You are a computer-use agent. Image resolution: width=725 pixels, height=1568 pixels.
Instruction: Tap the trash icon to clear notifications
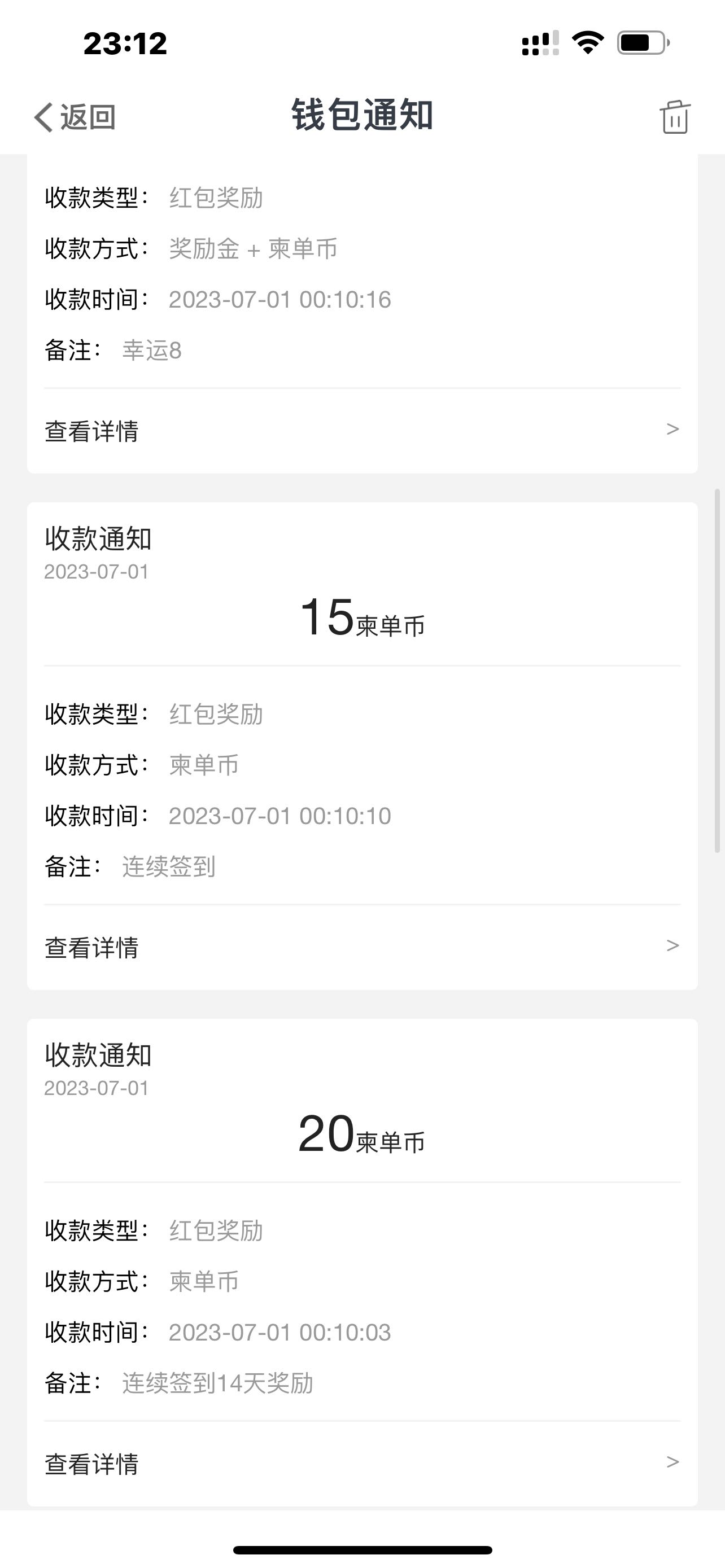(x=675, y=116)
